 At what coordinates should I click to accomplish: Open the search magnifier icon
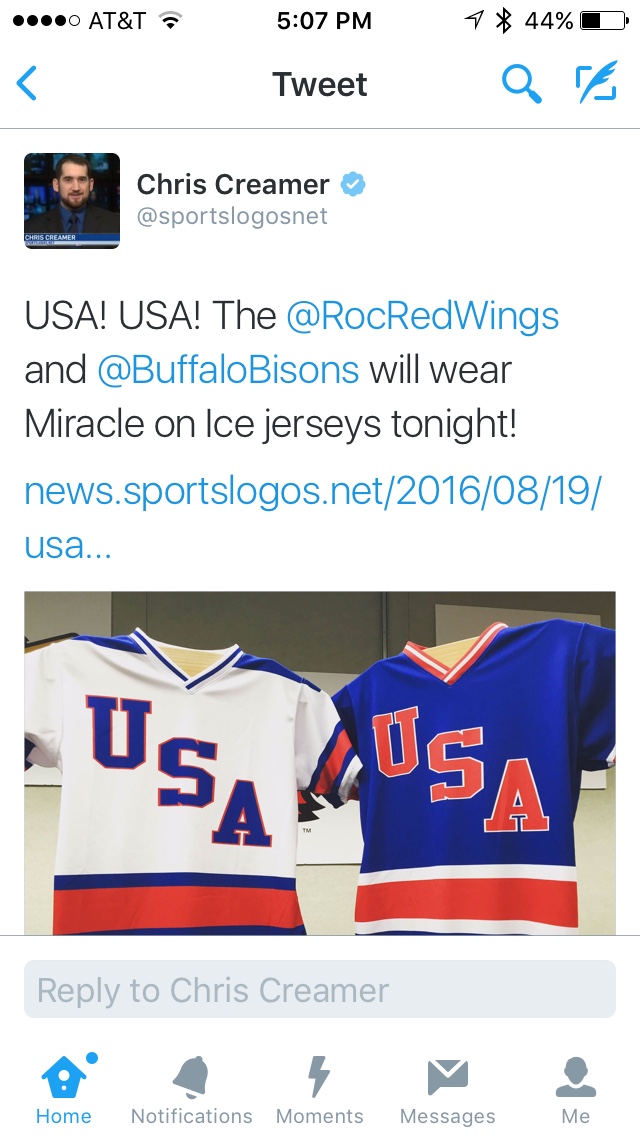tap(521, 84)
